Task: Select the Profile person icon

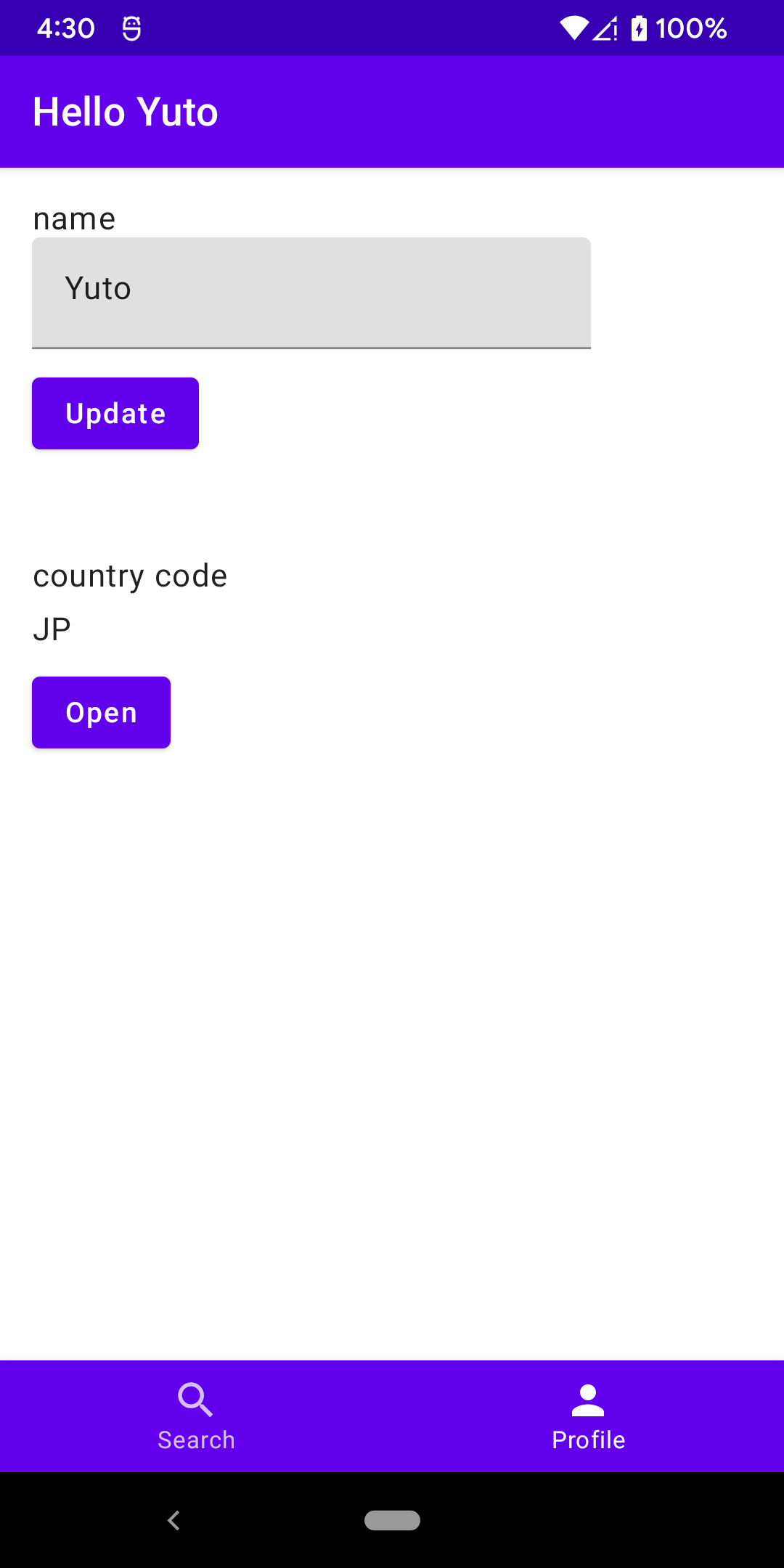Action: 587,1397
